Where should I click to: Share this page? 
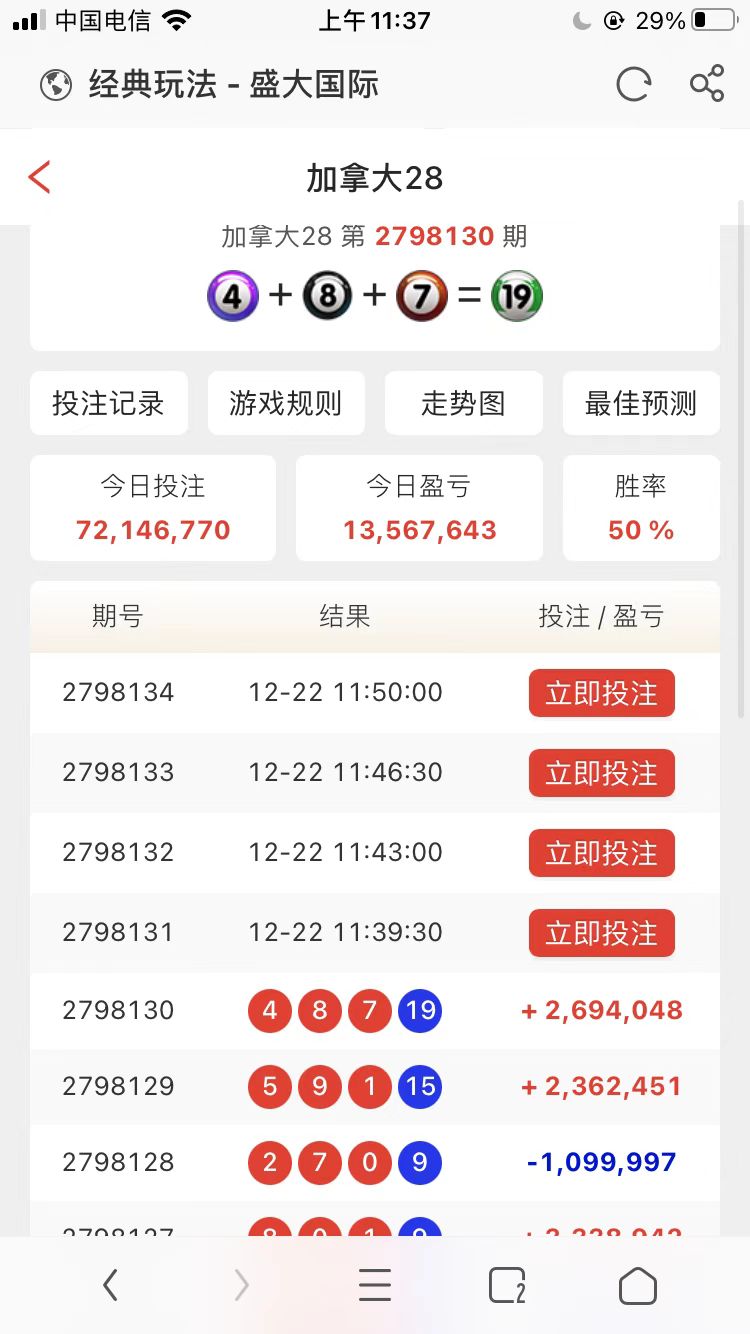[707, 84]
